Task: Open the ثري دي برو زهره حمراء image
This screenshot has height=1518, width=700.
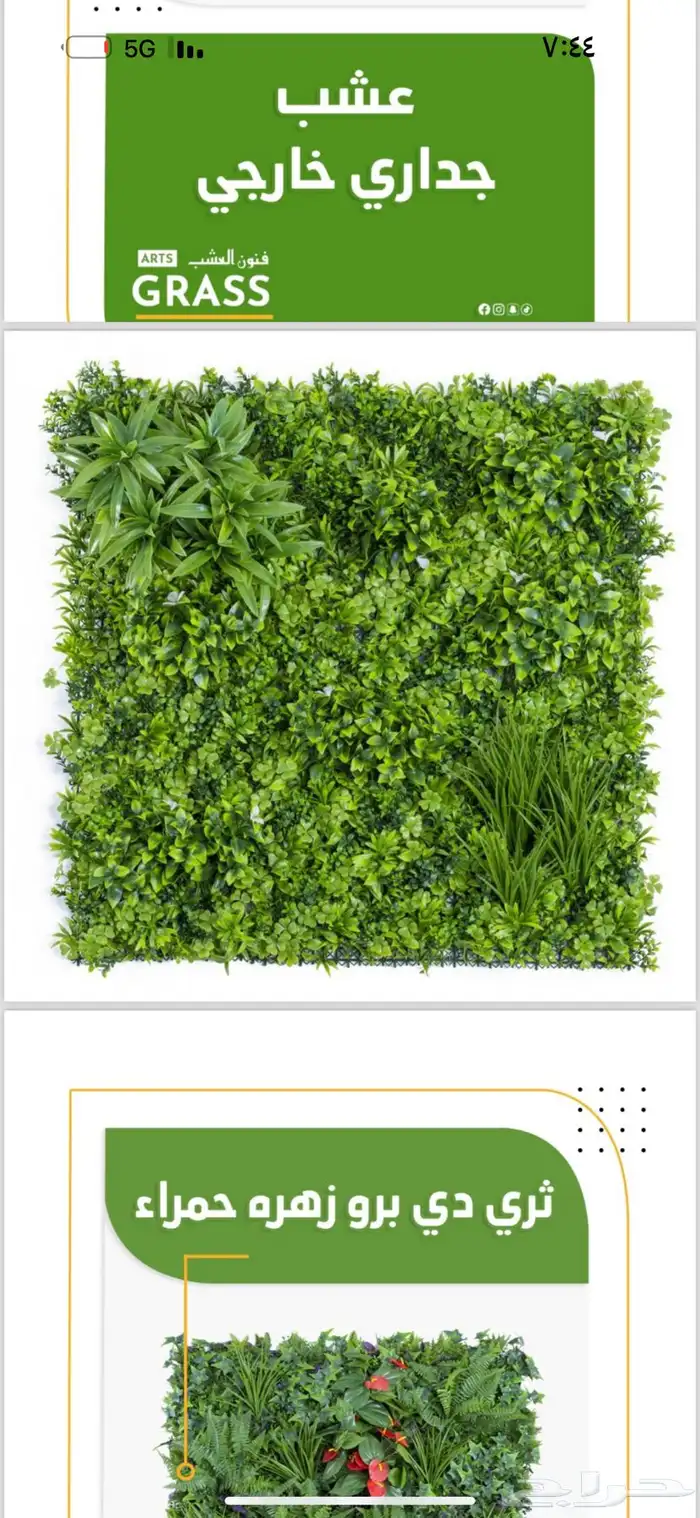Action: [350, 1264]
